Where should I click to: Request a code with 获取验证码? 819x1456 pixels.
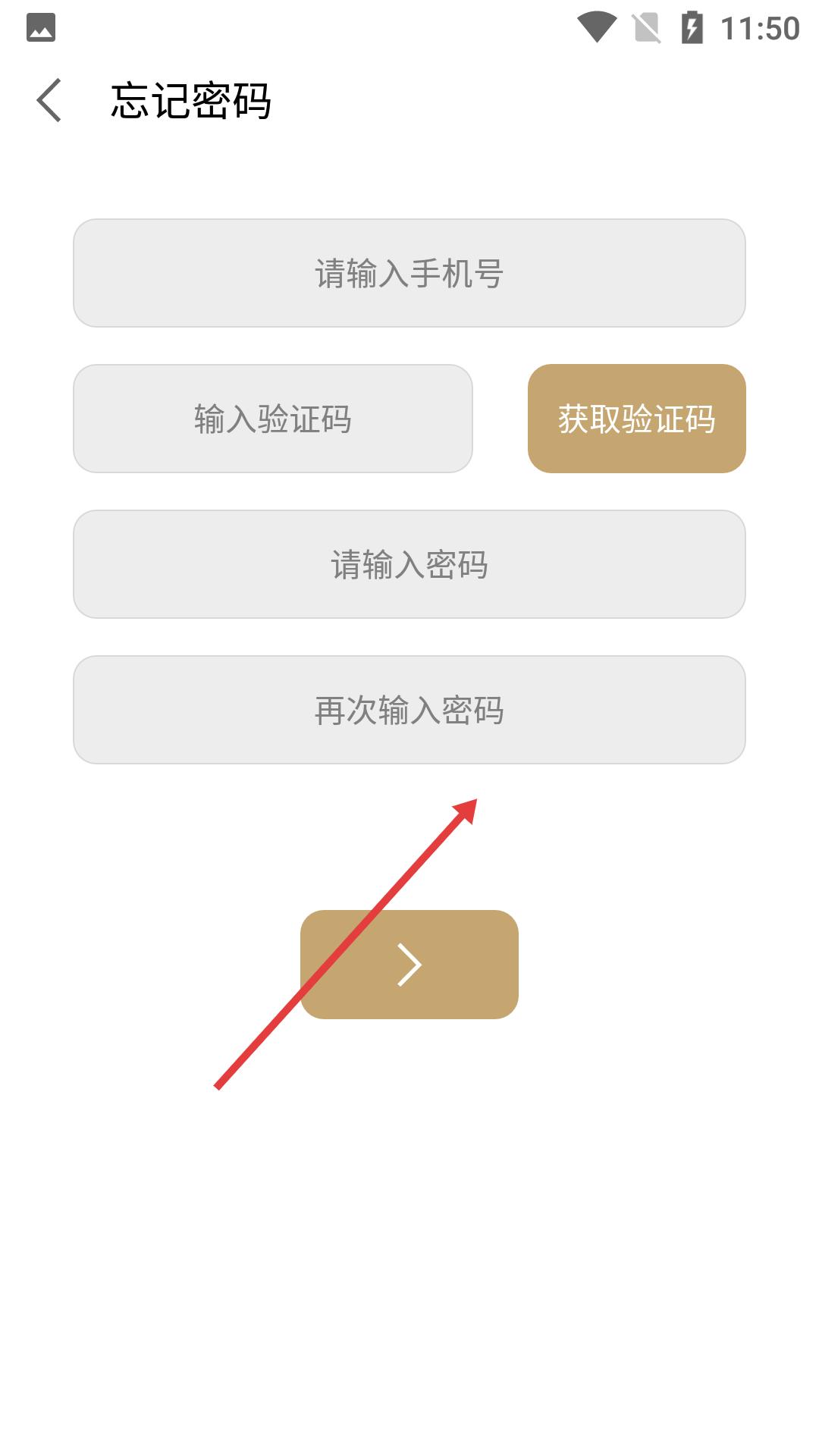coord(636,419)
